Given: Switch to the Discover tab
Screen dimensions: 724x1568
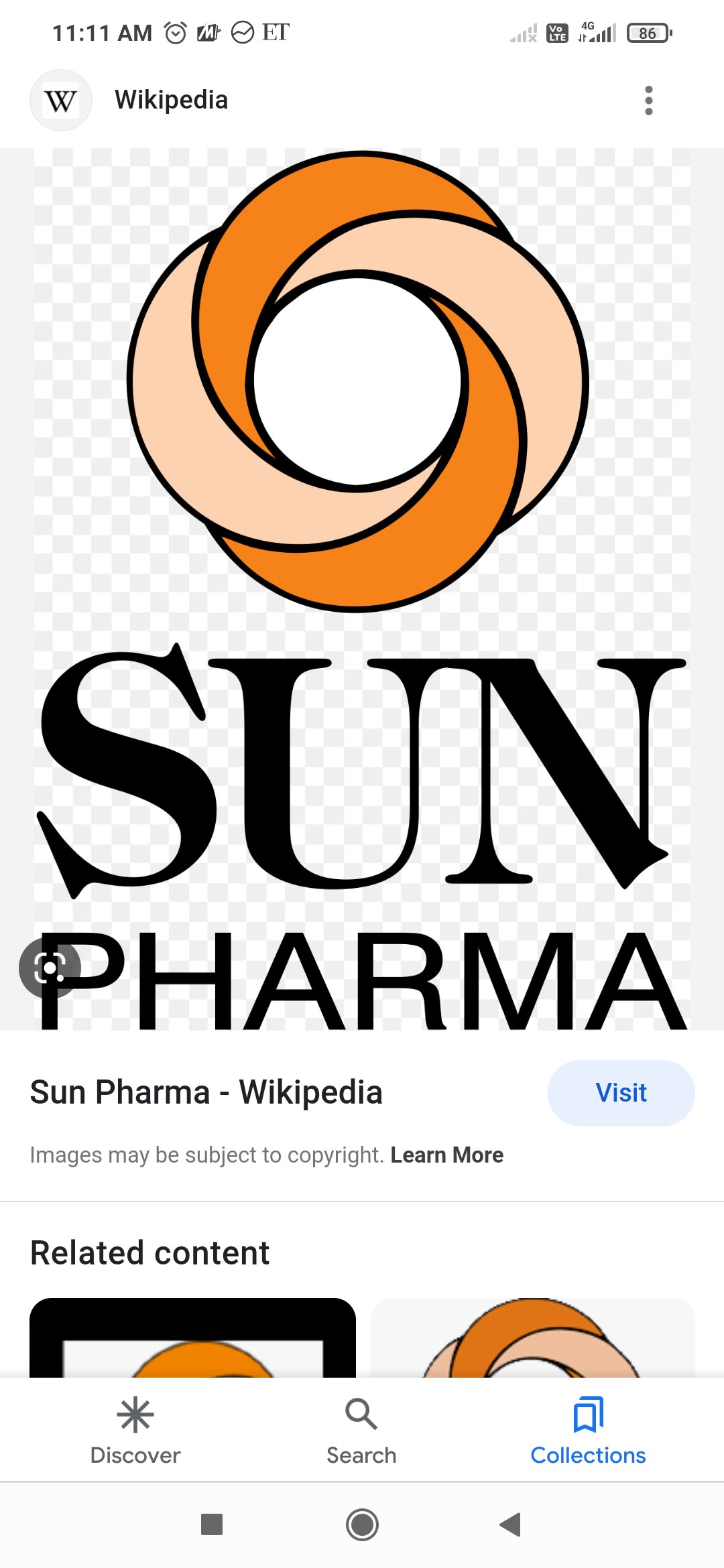Looking at the screenshot, I should click(x=135, y=1430).
